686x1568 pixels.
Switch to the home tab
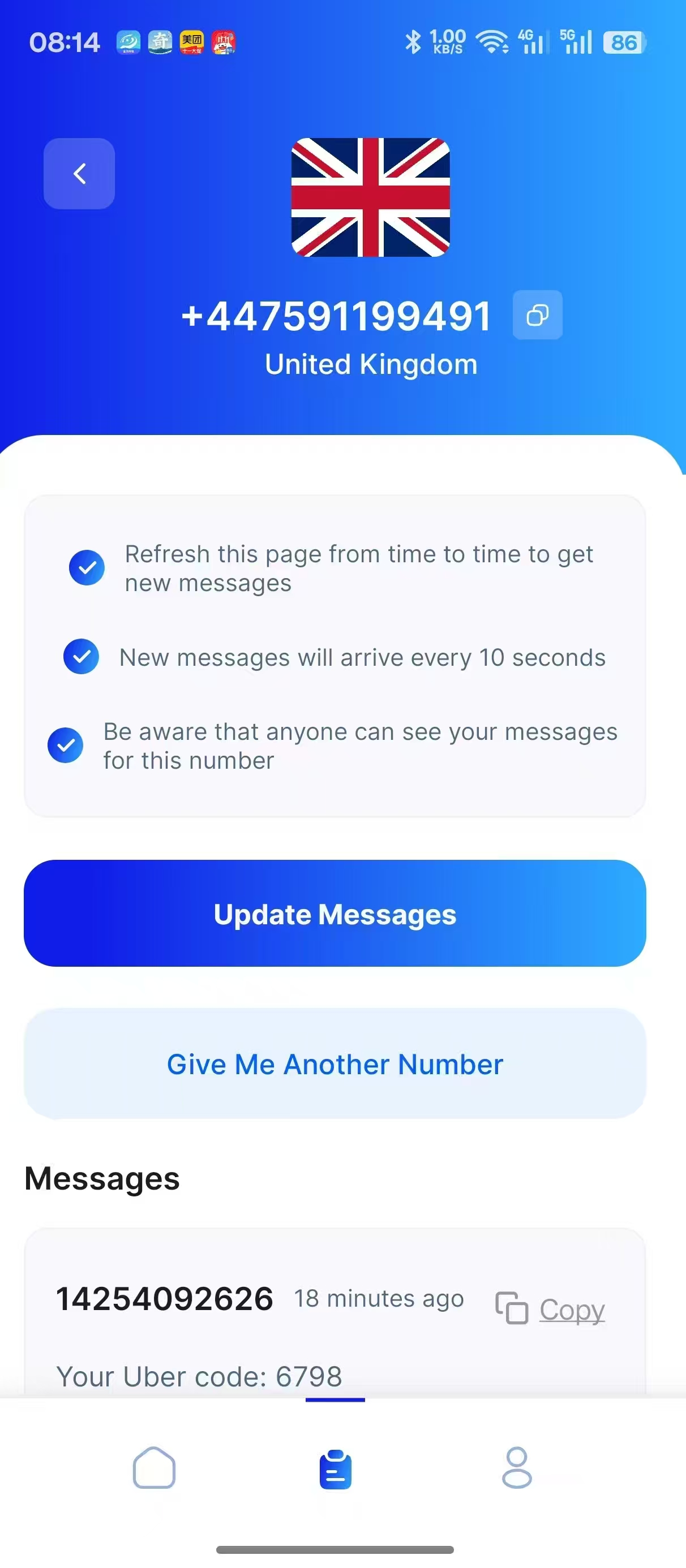[x=154, y=1467]
